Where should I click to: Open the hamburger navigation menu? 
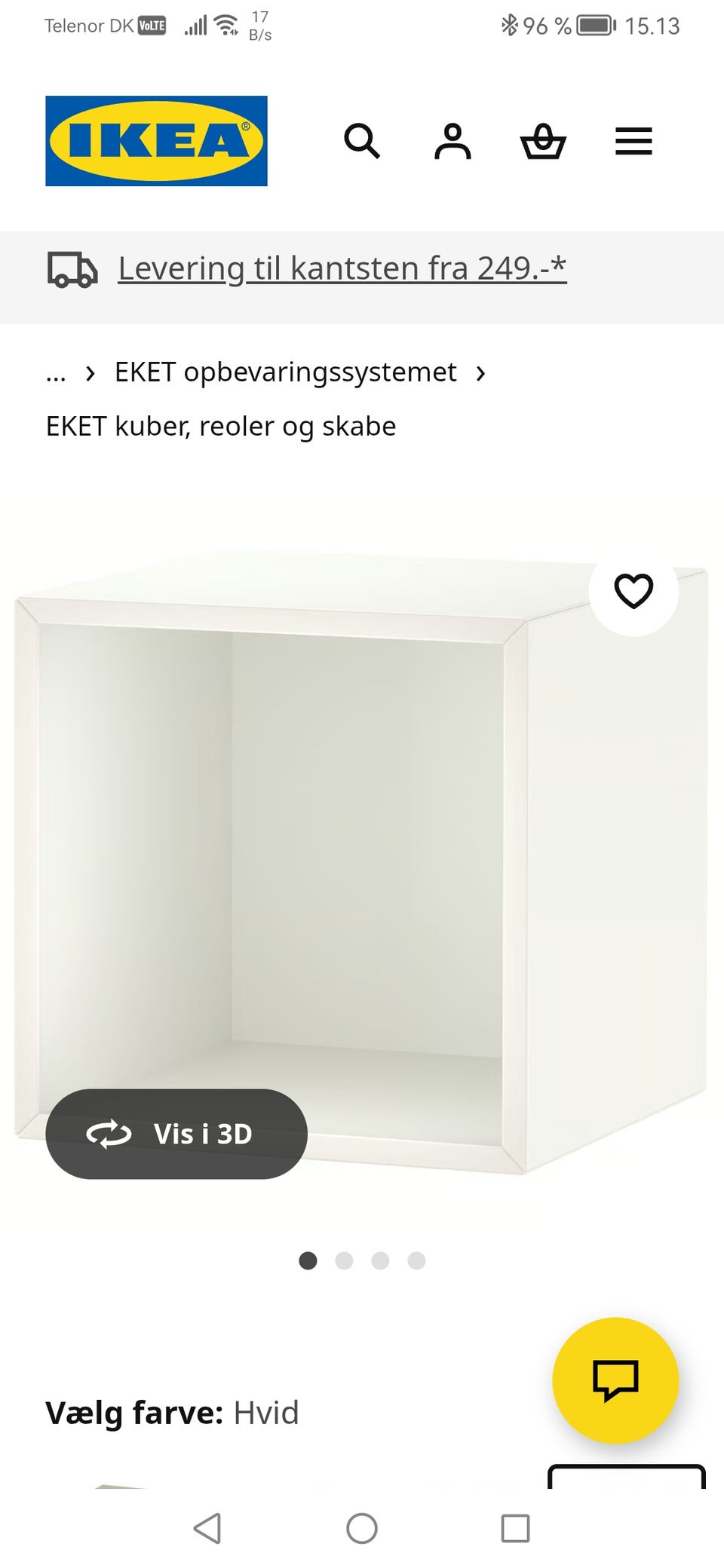633,140
